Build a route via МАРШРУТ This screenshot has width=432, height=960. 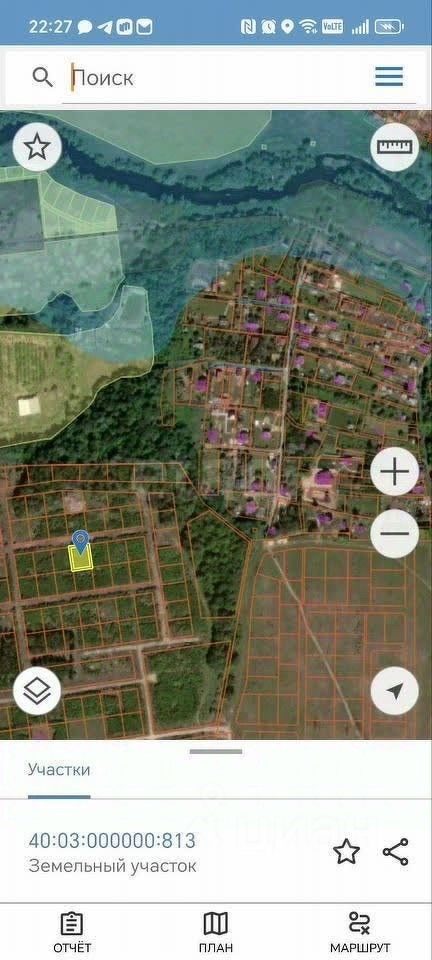(360, 932)
